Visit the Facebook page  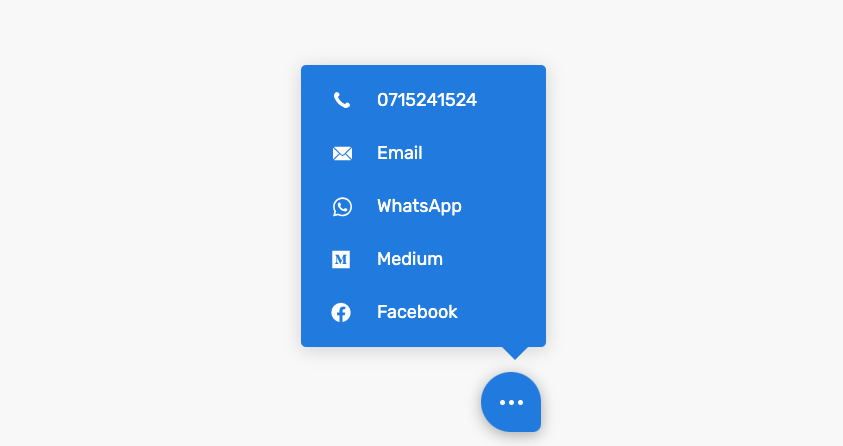coord(416,312)
